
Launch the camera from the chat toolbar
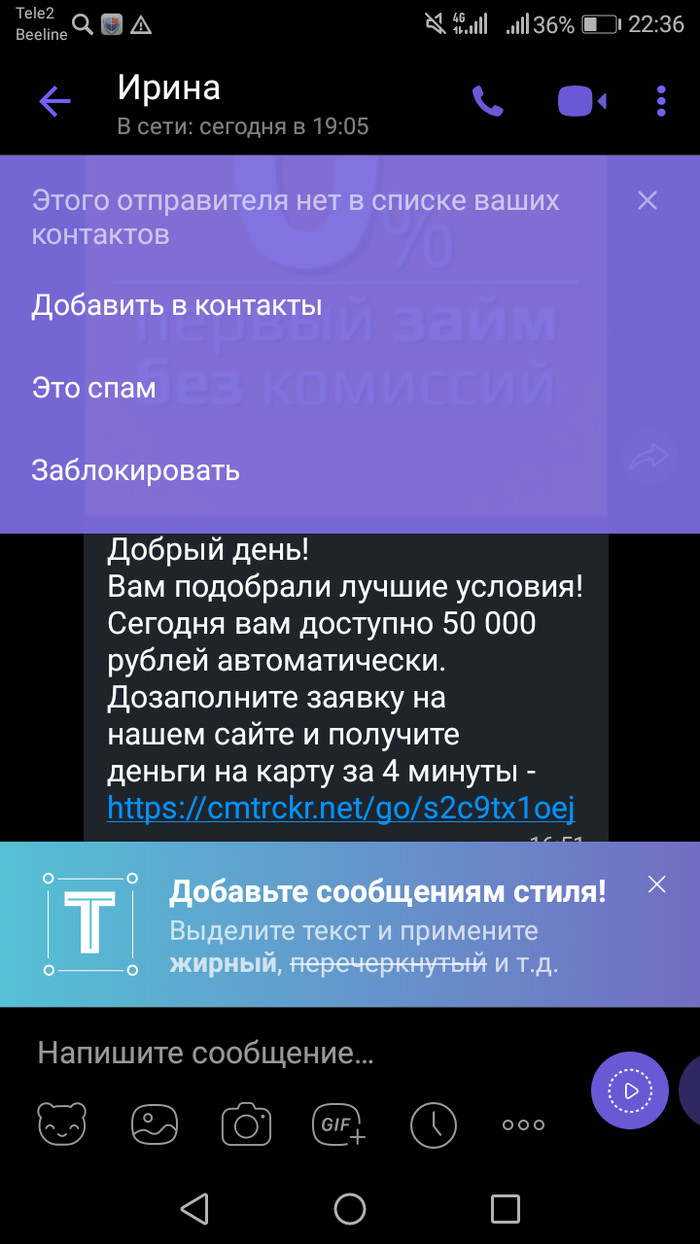point(246,1124)
